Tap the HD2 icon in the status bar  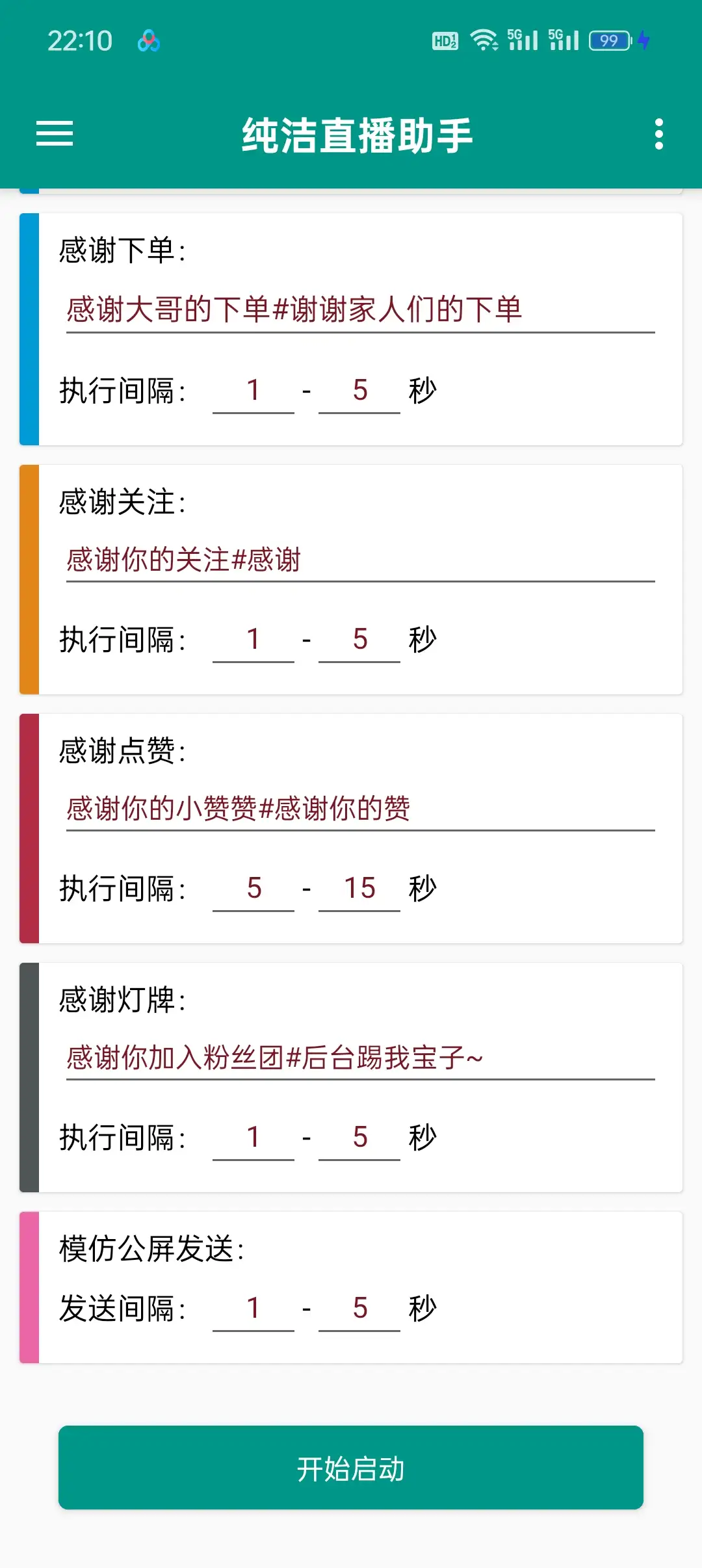[445, 41]
